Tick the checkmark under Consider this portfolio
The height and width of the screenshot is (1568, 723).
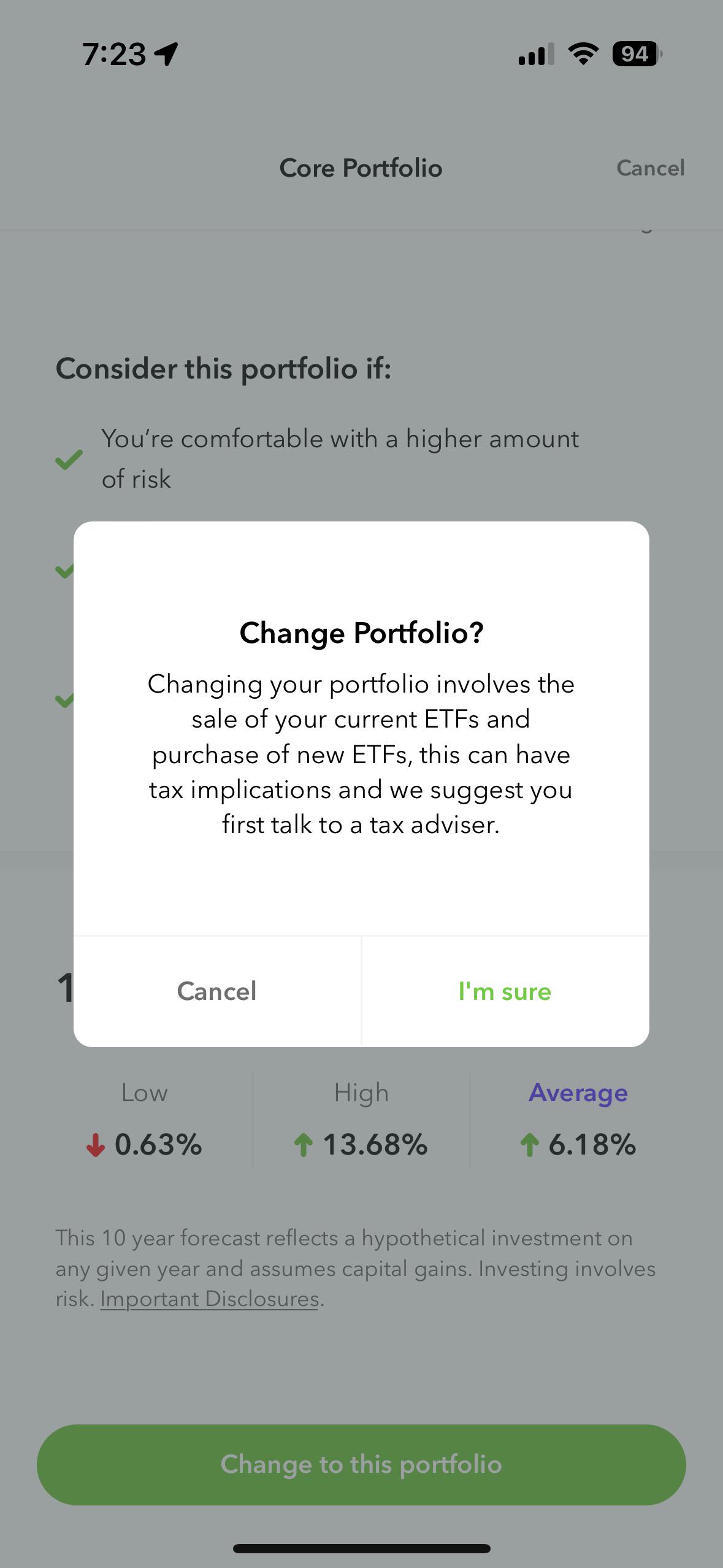tap(67, 459)
